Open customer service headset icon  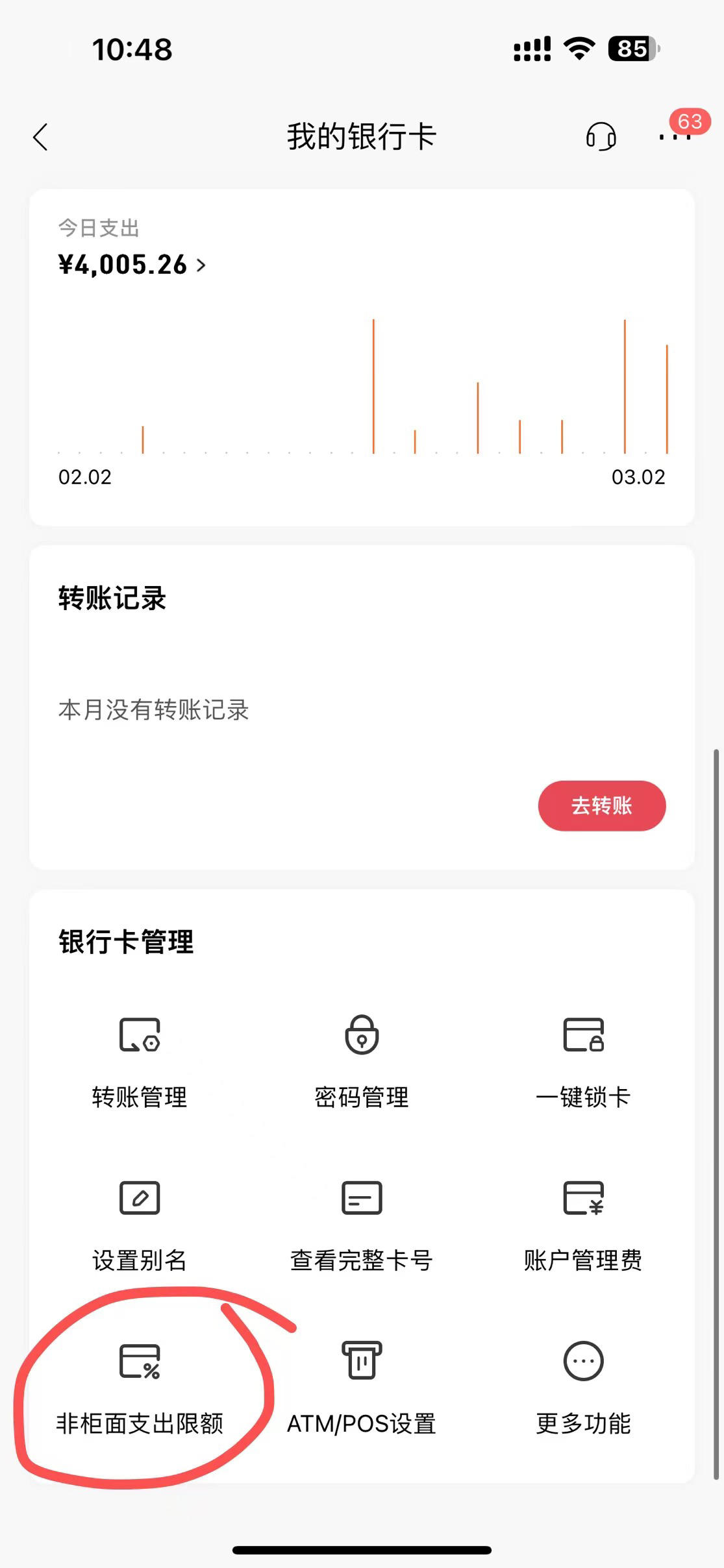[601, 137]
